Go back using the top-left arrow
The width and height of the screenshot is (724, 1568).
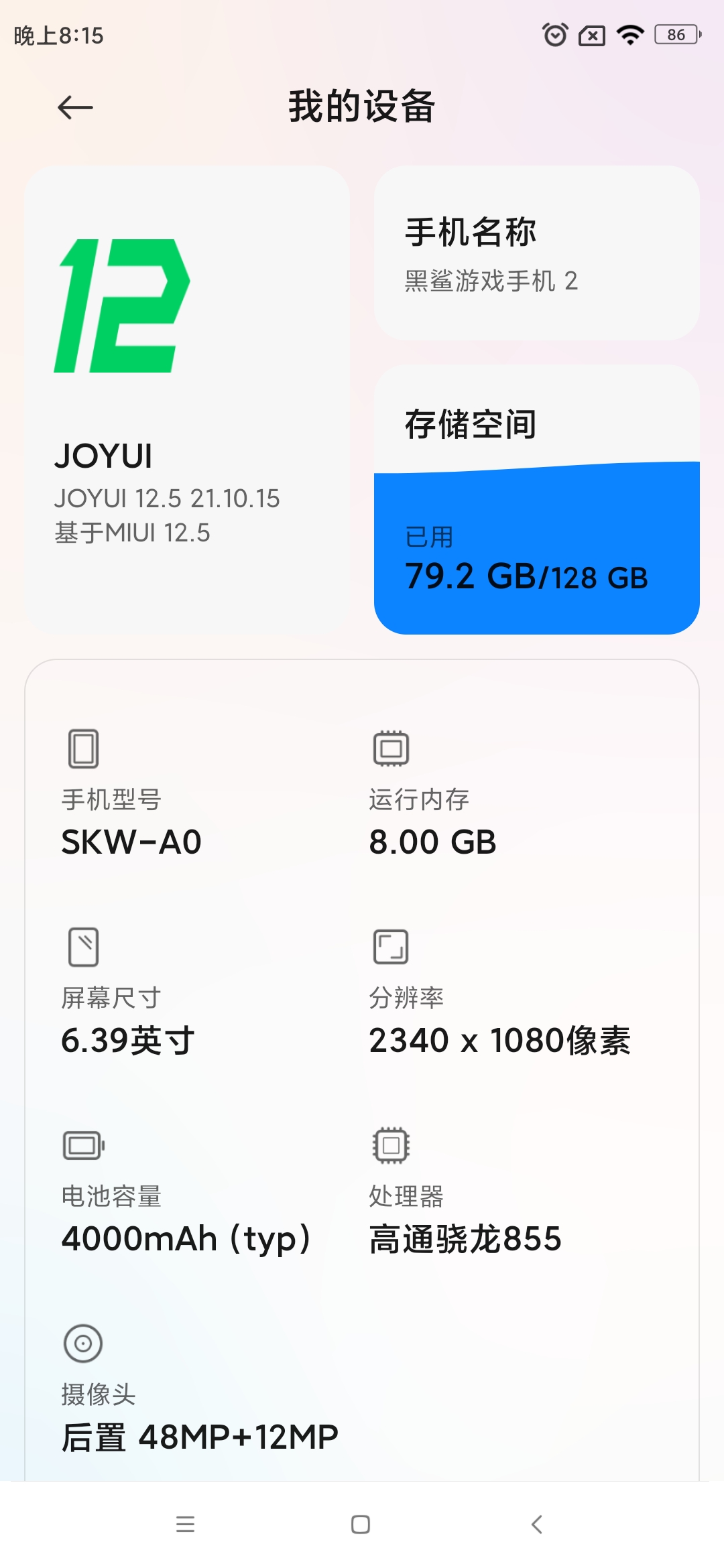[x=75, y=107]
